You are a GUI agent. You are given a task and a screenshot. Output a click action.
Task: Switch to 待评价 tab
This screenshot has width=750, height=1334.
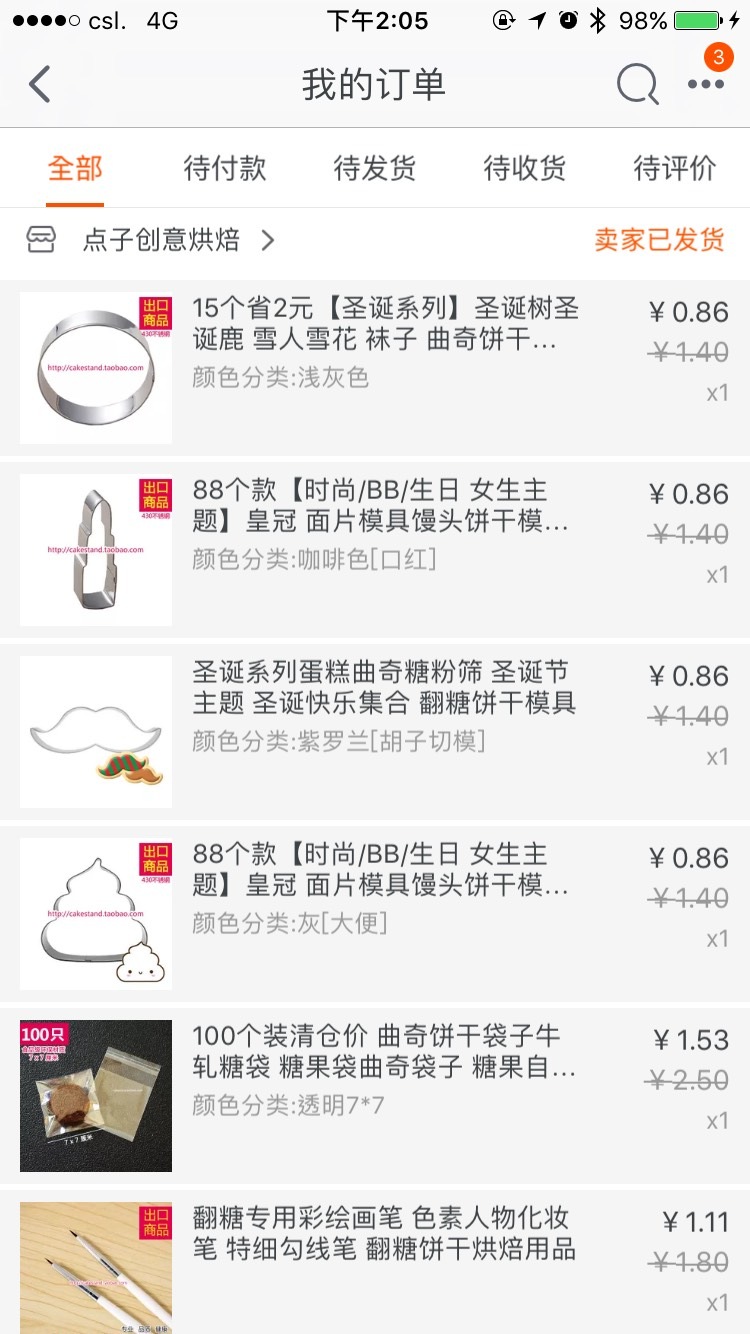point(675,168)
